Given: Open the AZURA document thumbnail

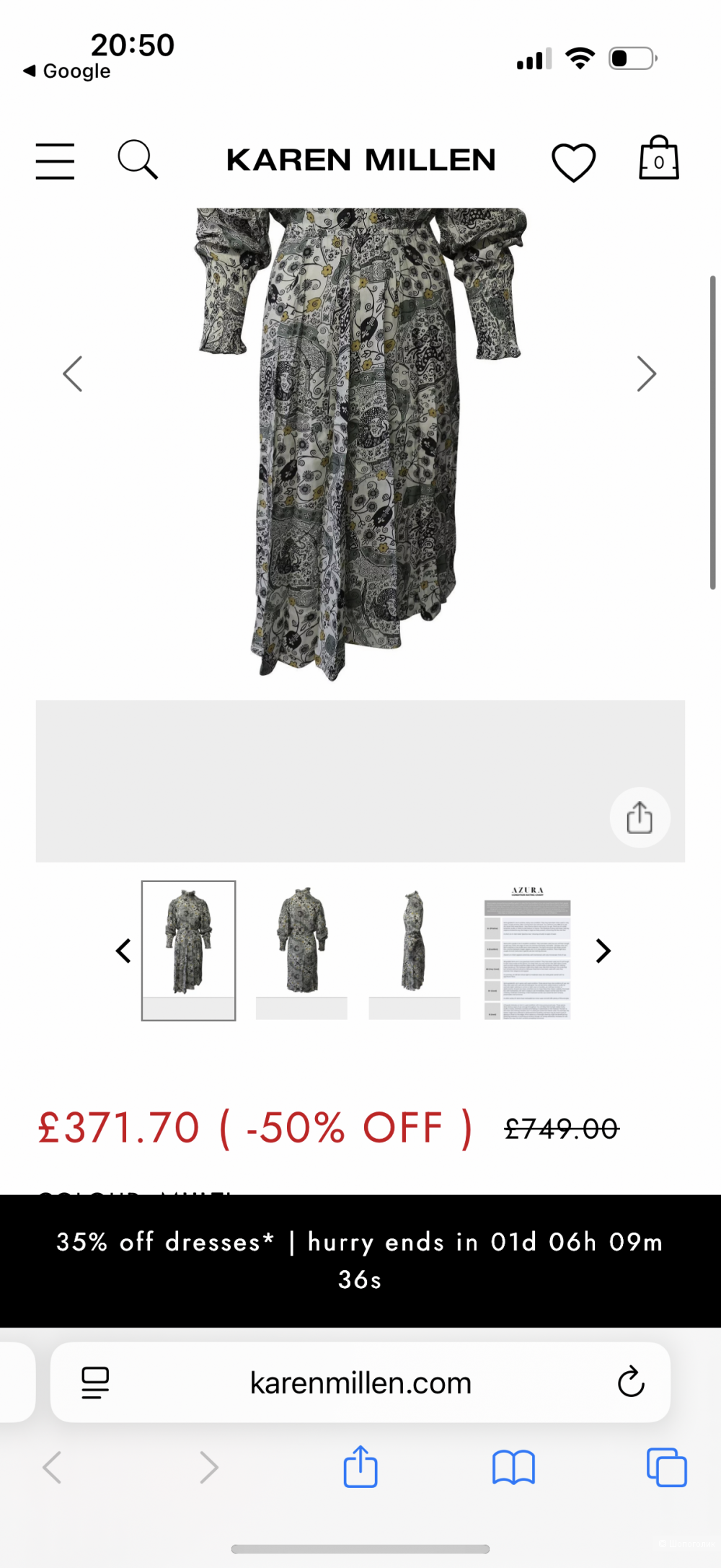Looking at the screenshot, I should pyautogui.click(x=527, y=950).
